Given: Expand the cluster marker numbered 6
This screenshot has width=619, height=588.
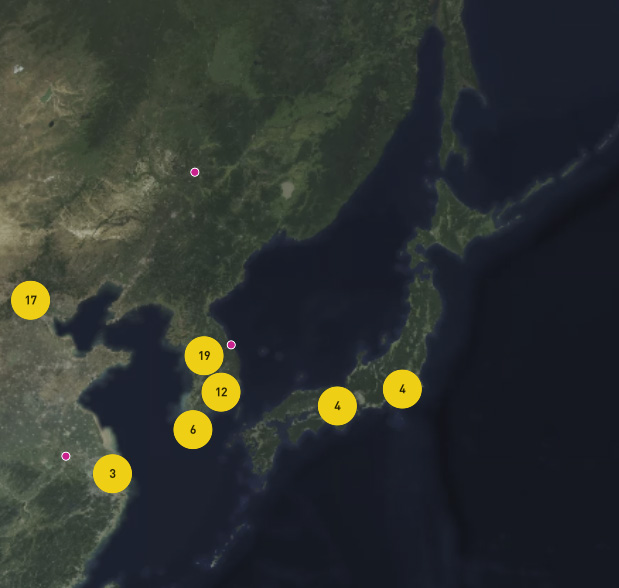Looking at the screenshot, I should 192,429.
